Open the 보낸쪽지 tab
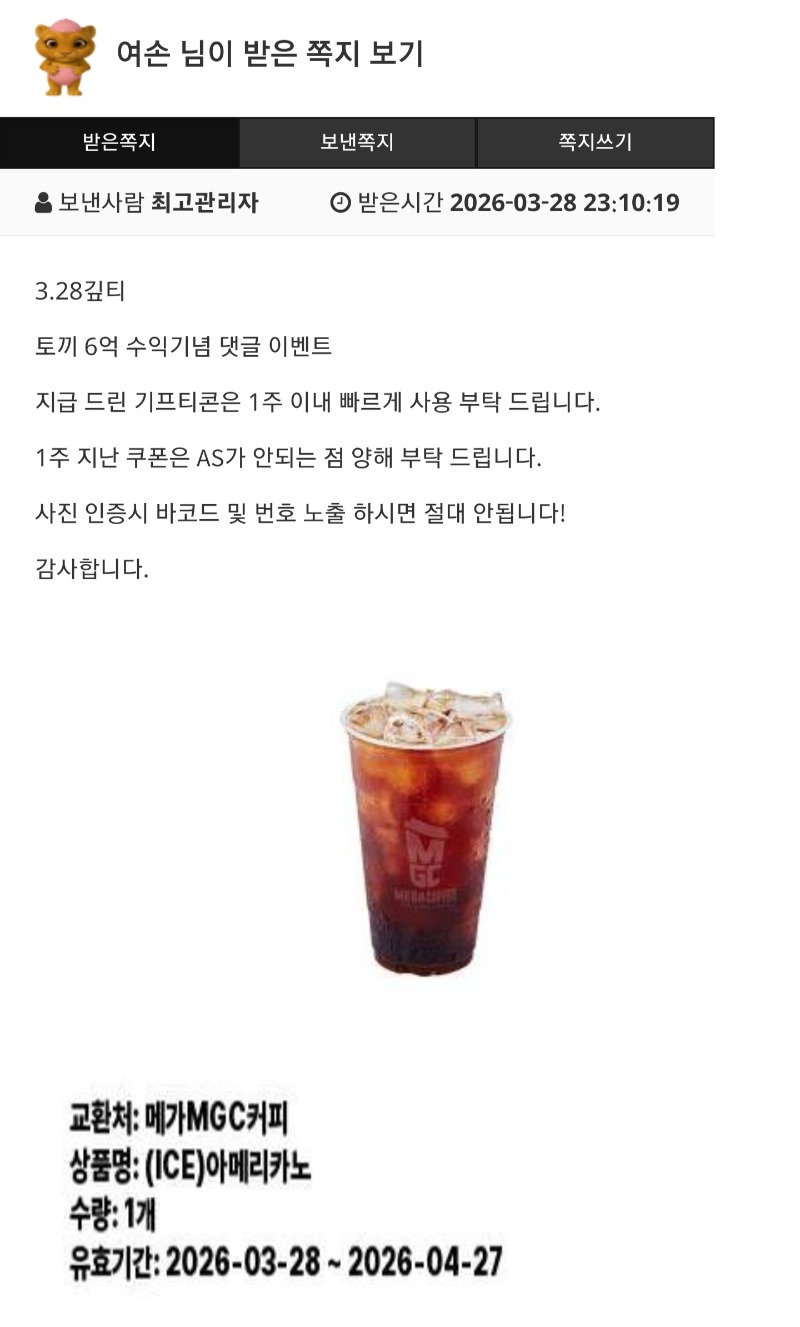Image resolution: width=800 pixels, height=1327 pixels. tap(357, 143)
